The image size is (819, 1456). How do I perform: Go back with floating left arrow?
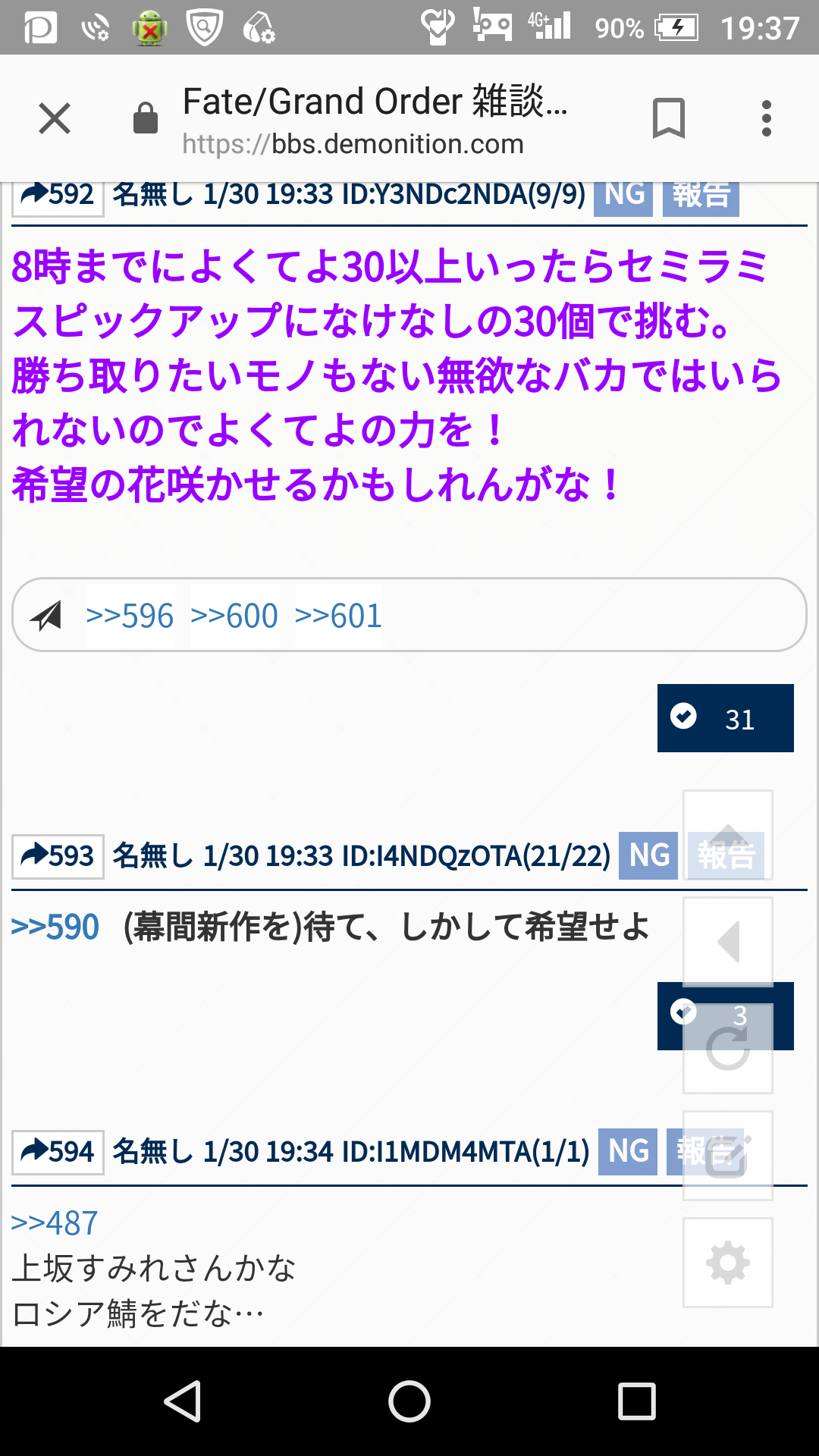click(x=728, y=942)
